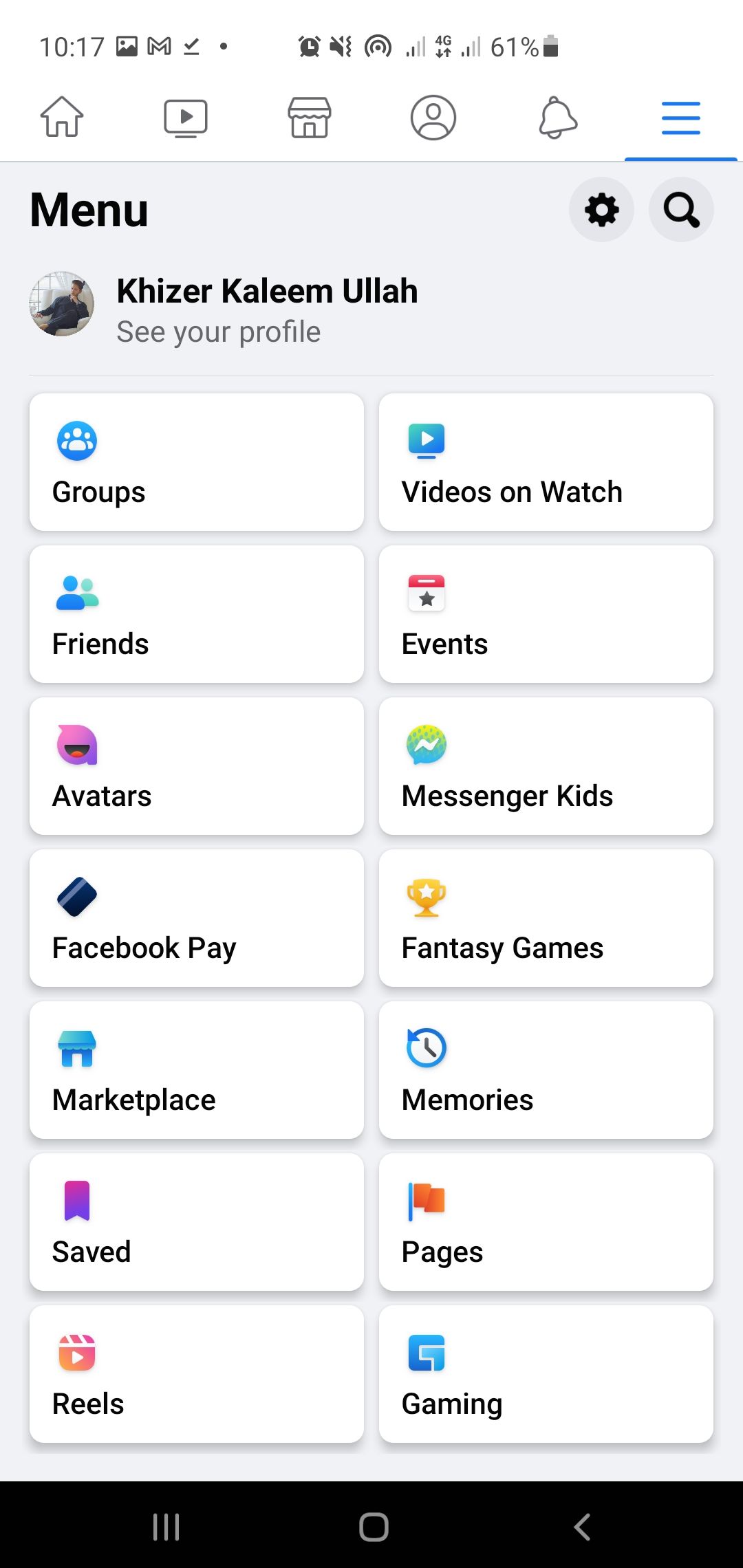Open the Events shortcut
This screenshot has width=743, height=1568.
point(546,613)
